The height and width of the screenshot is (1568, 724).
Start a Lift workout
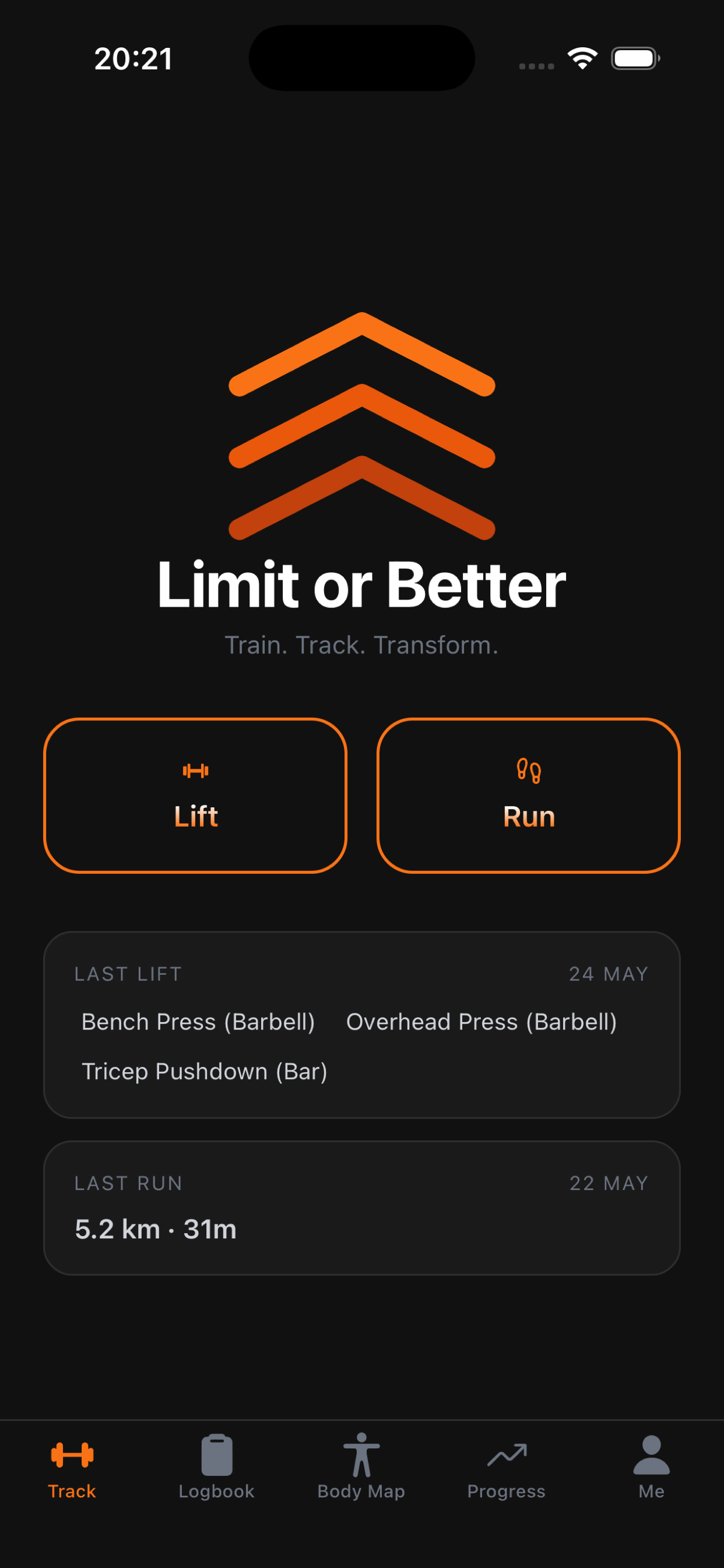195,795
